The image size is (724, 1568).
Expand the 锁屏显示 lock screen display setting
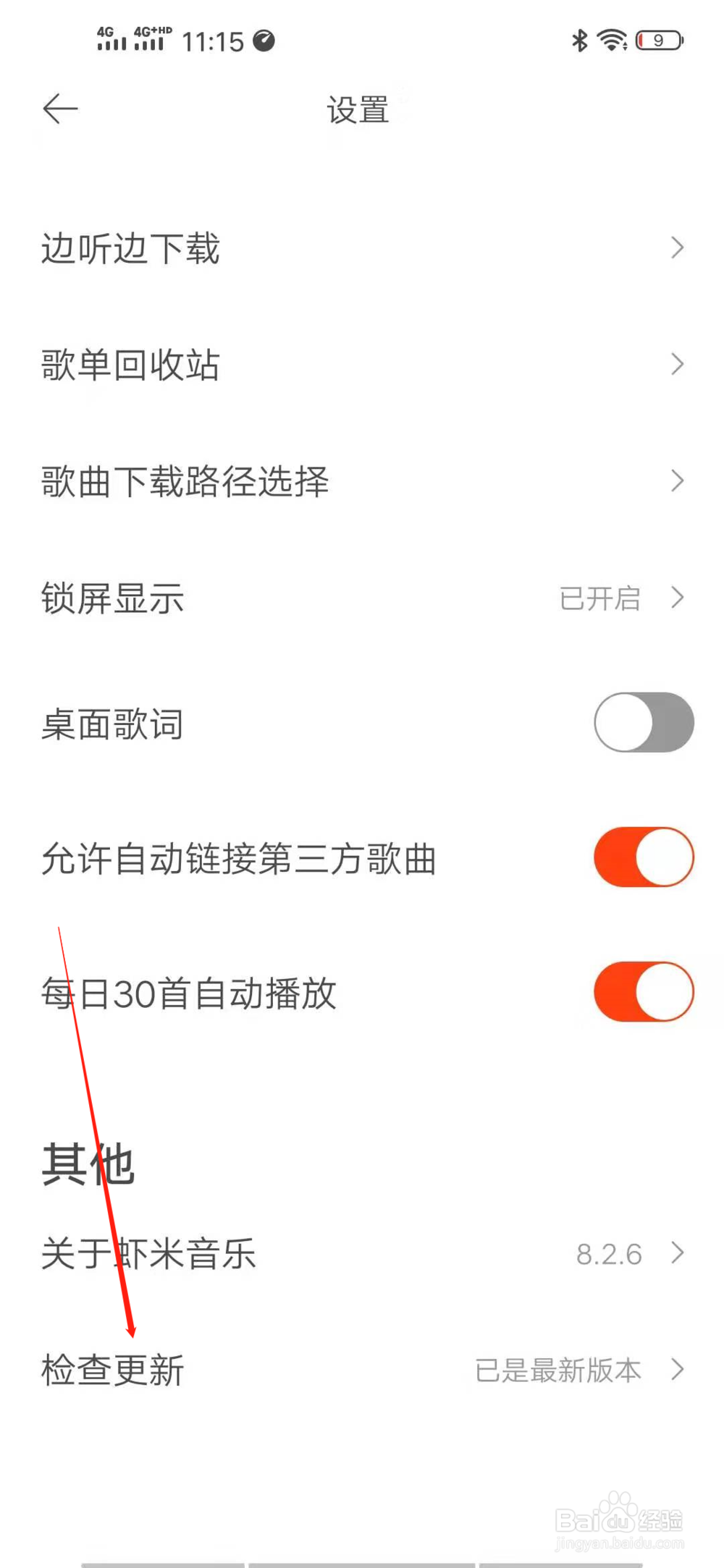[362, 598]
